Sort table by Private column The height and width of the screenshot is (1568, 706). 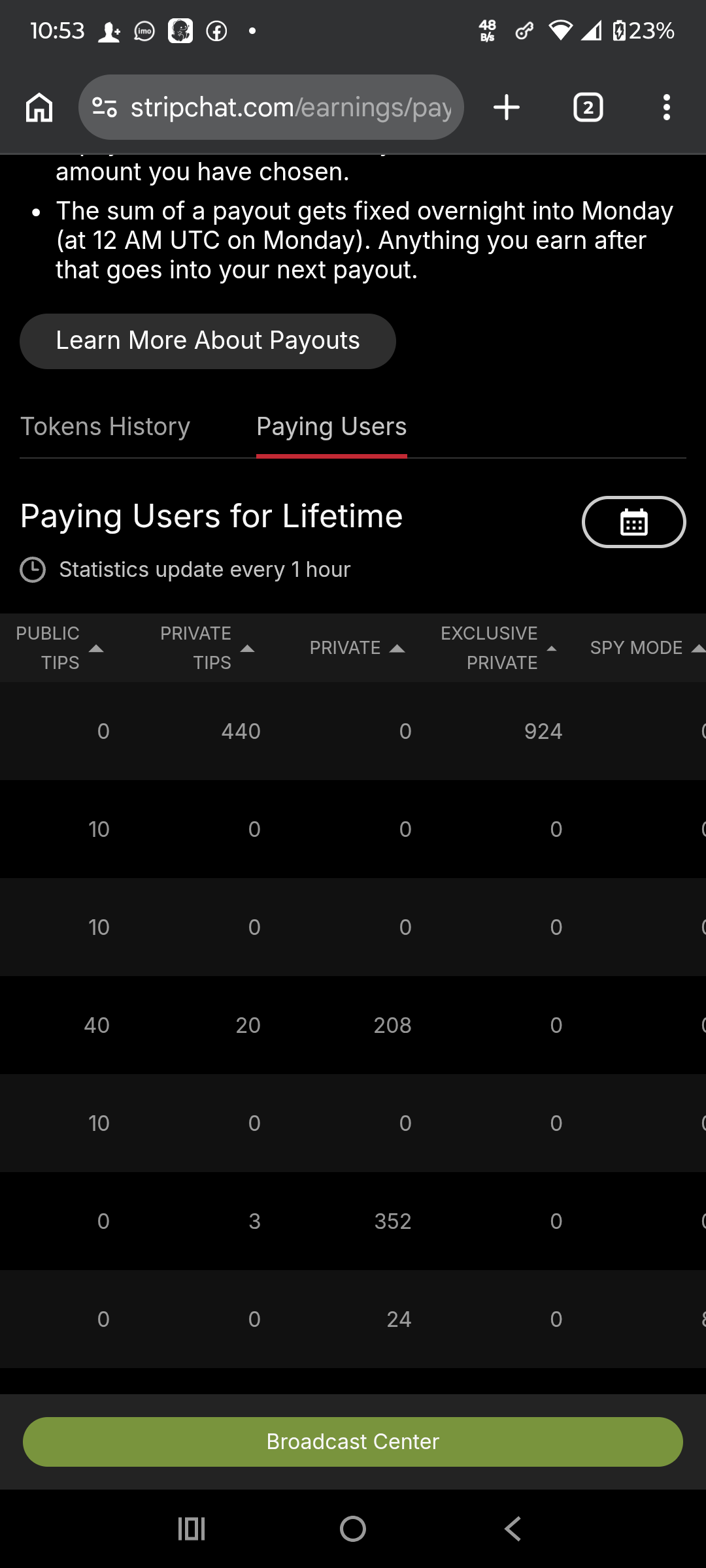(356, 647)
